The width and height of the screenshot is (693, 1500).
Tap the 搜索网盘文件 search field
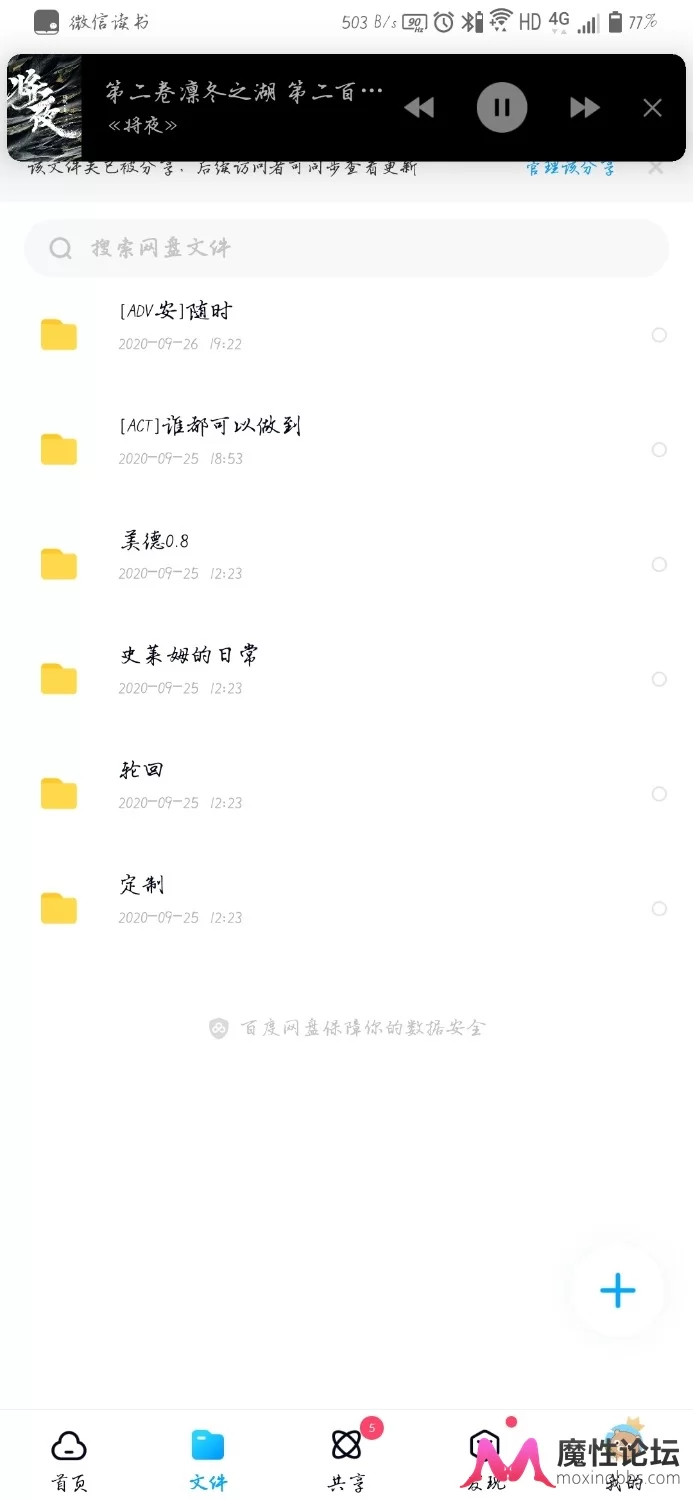click(x=346, y=248)
